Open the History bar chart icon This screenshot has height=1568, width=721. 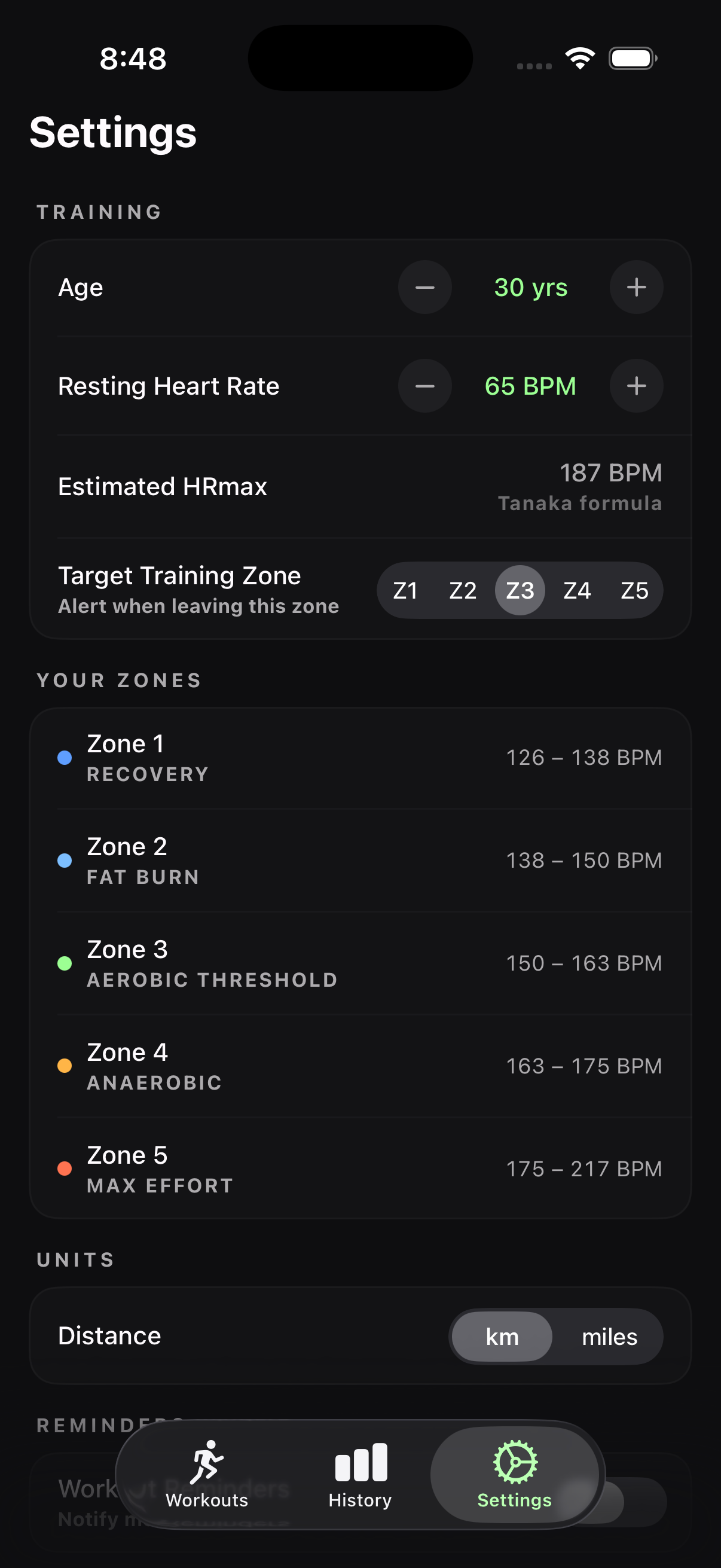pos(360,1462)
